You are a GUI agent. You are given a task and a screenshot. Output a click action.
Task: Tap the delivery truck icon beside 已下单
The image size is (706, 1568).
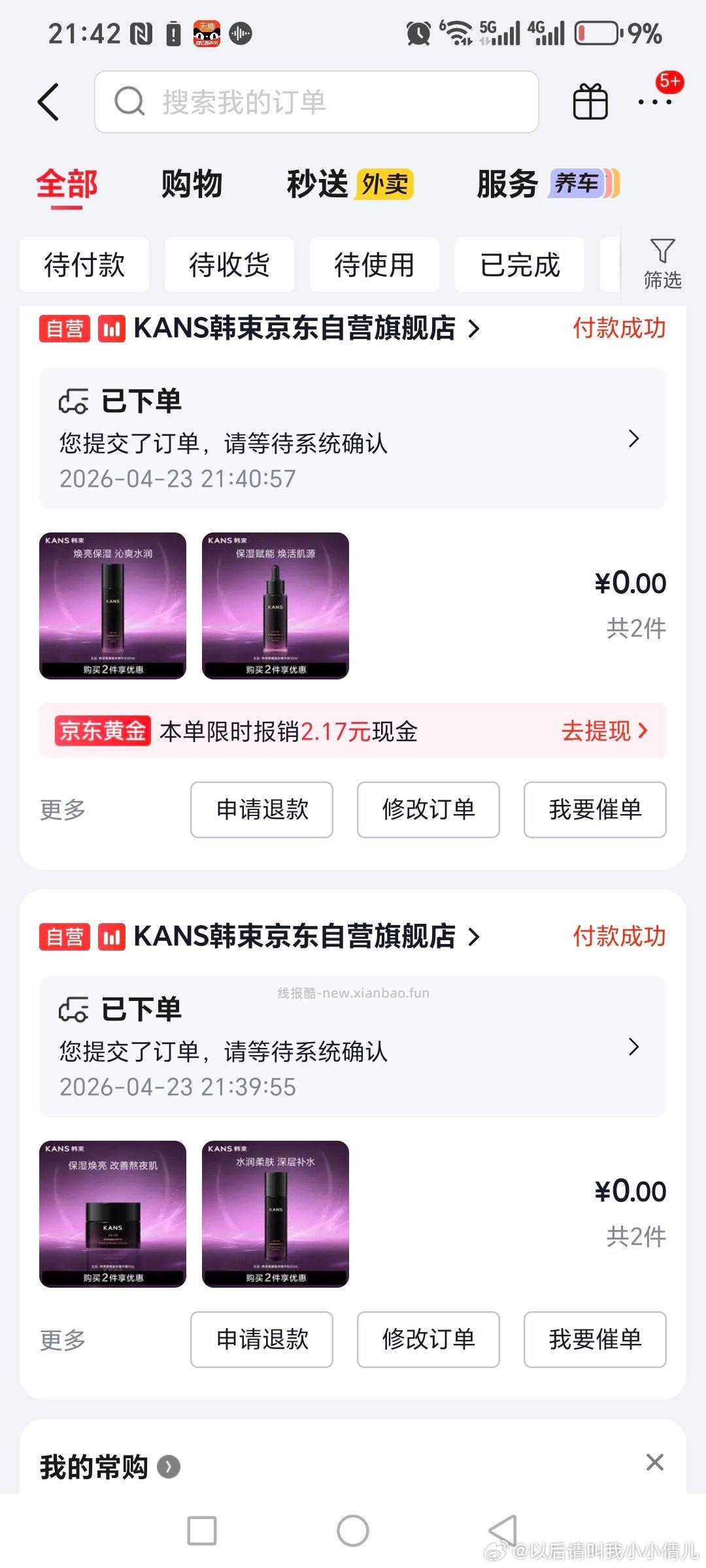point(74,401)
